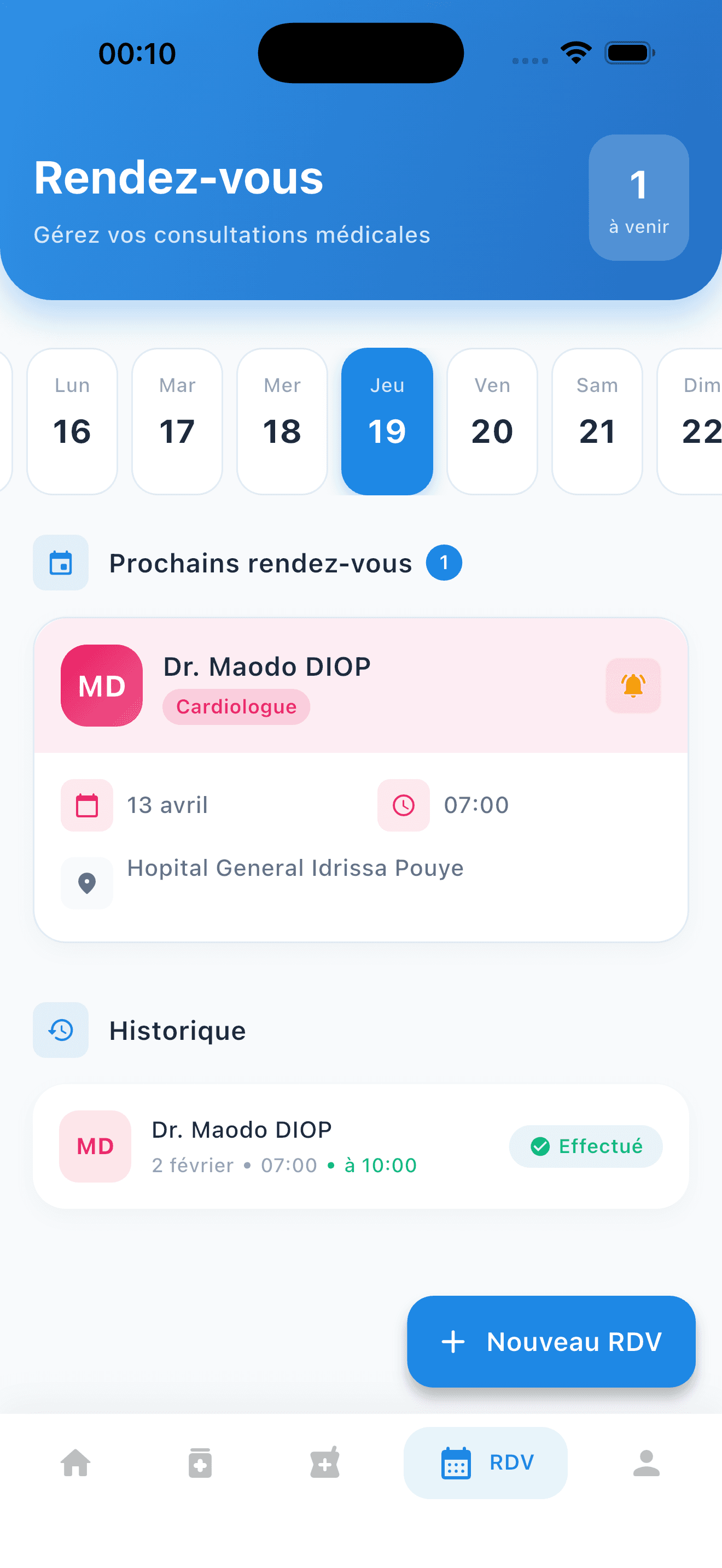Open the profile icon in bottom navigation
This screenshot has height=1568, width=722.
click(x=647, y=1464)
